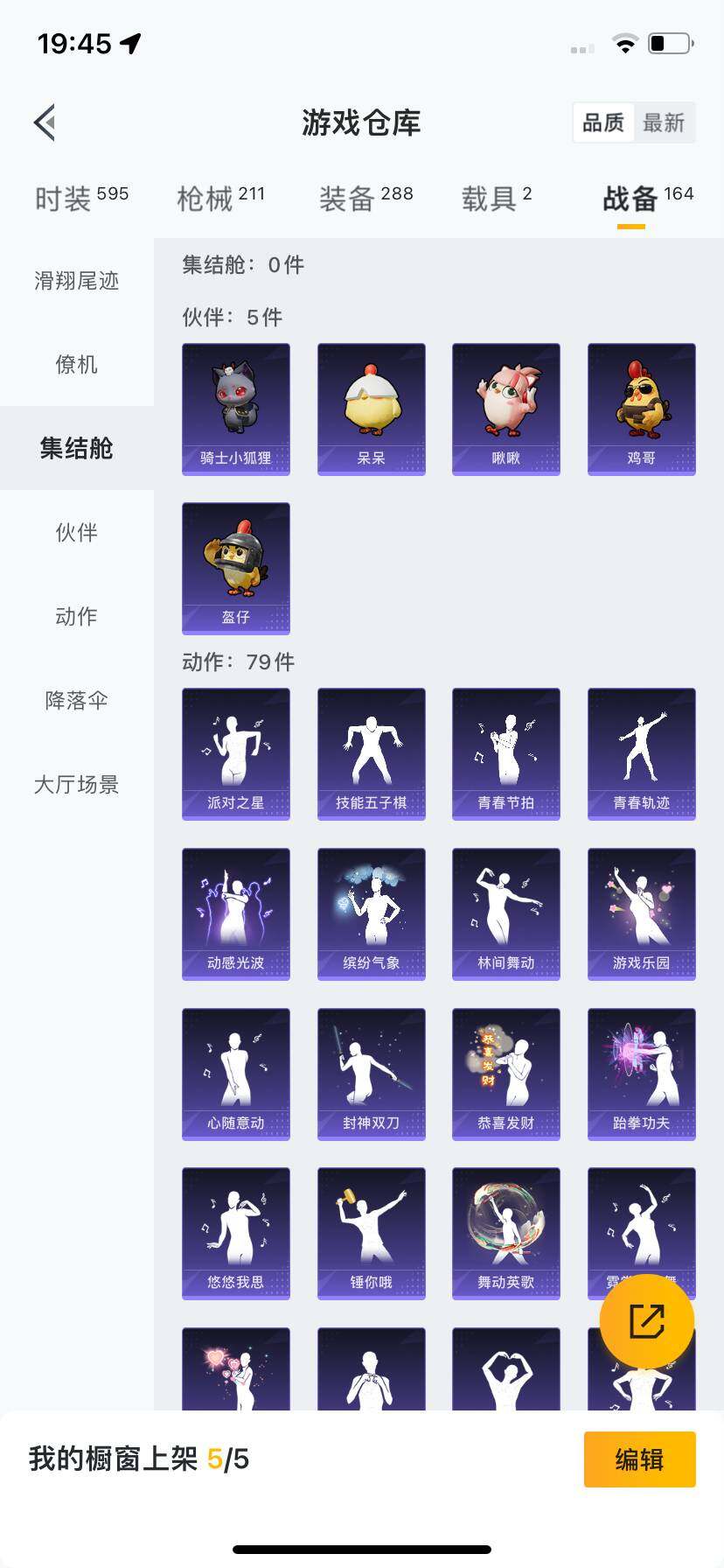Toggle sorting to 最新 mode
The image size is (724, 1568).
click(665, 122)
